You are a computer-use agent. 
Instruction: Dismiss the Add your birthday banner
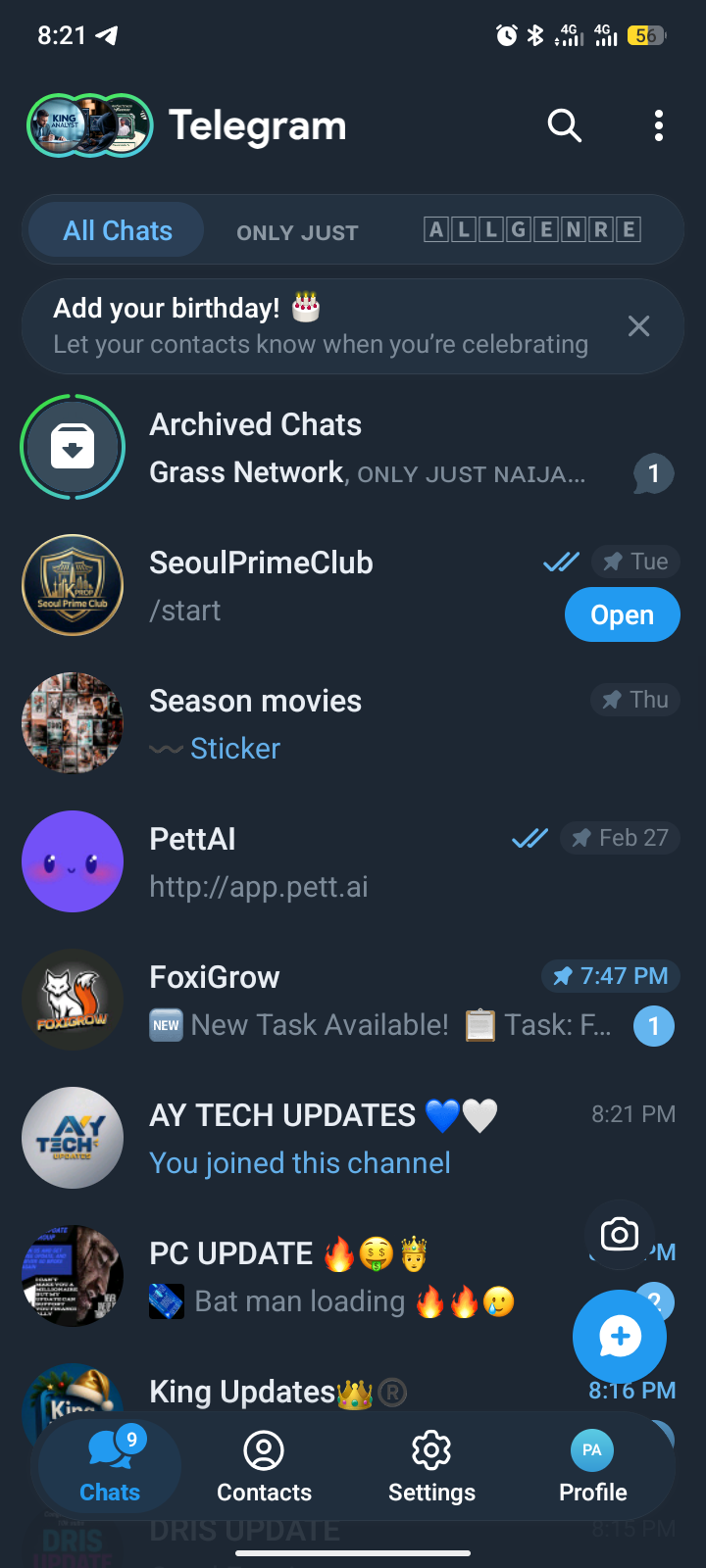pos(638,326)
